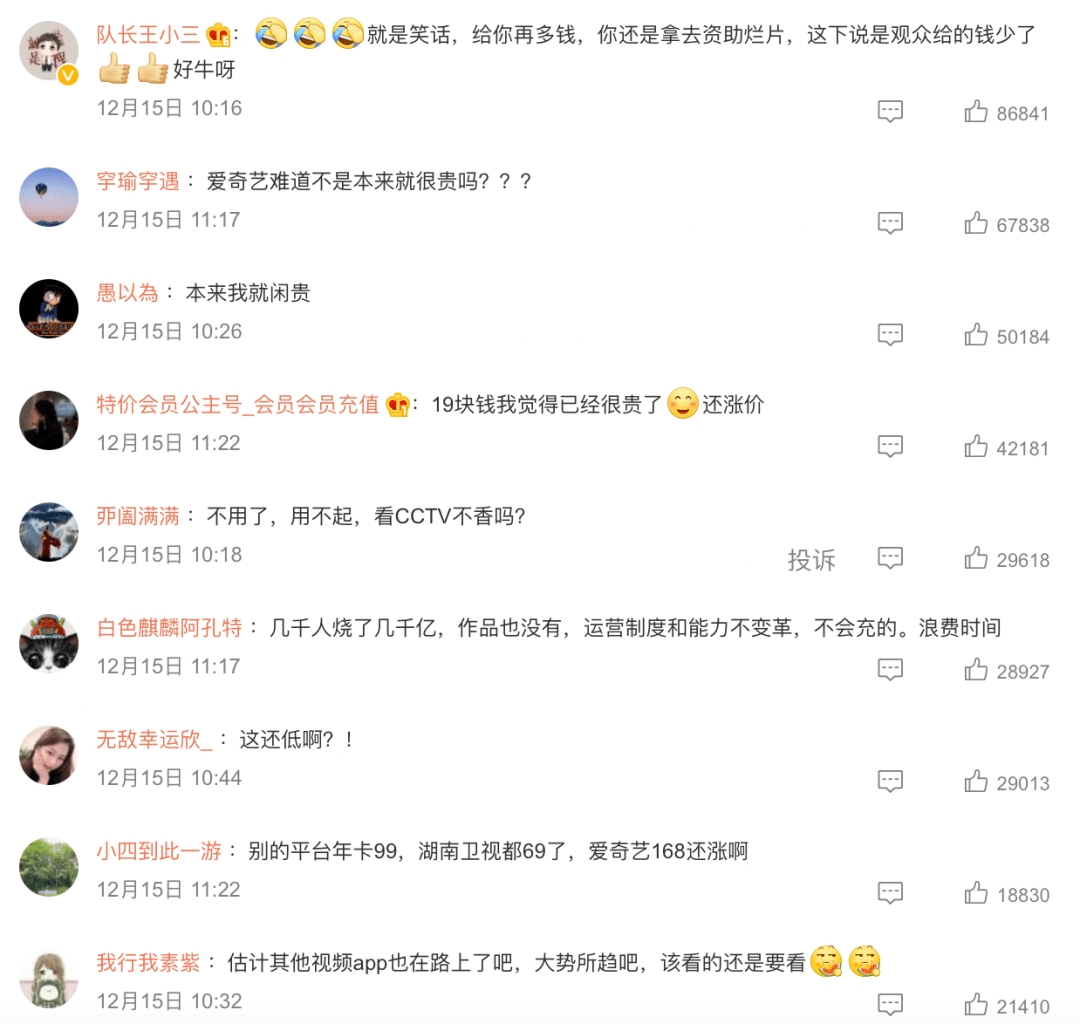Reply to 队长王小三's comment
Screen dimensions: 1080x1024
[x=890, y=112]
